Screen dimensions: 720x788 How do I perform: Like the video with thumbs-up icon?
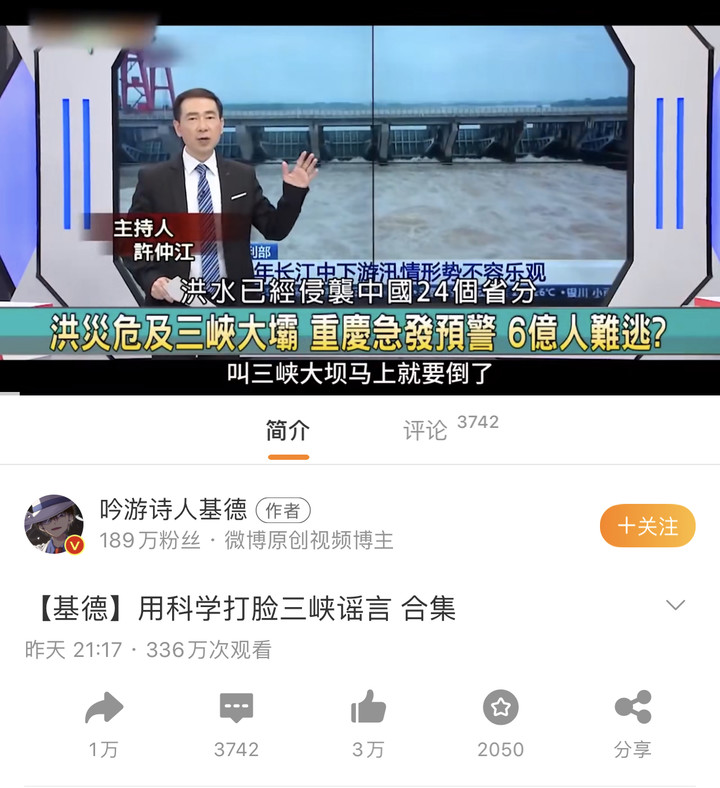(x=368, y=708)
